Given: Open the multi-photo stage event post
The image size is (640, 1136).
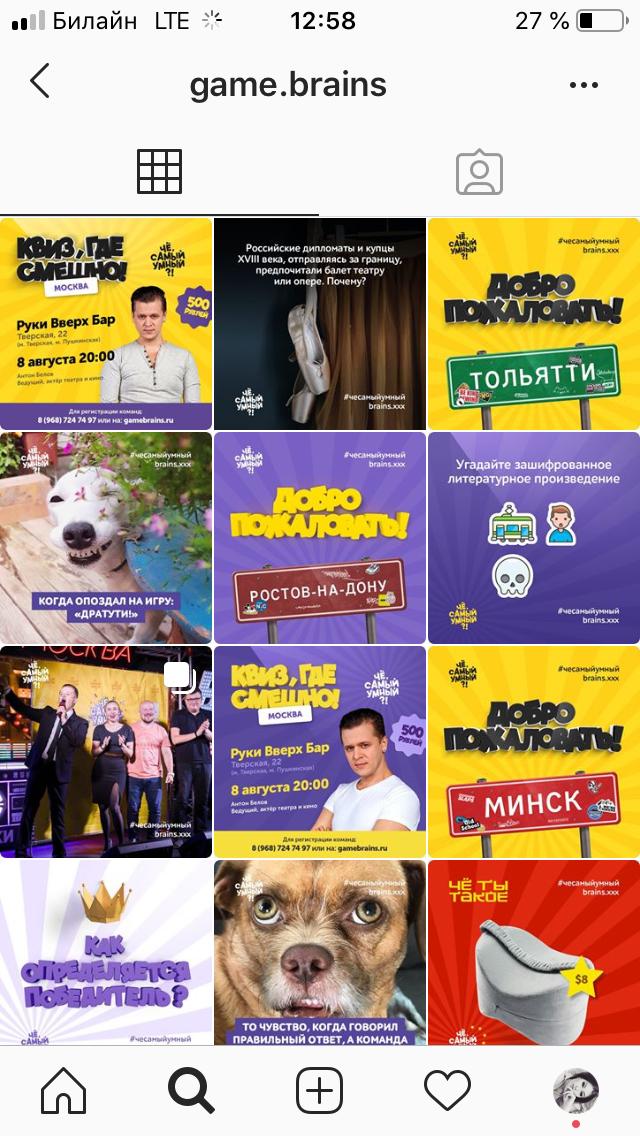Looking at the screenshot, I should (106, 752).
